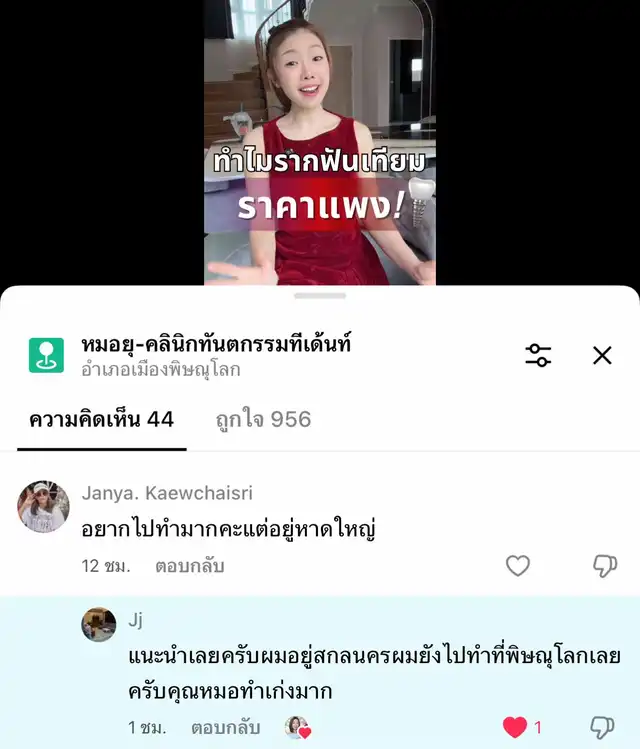Switch to the ถูกใจ 956 tab
The height and width of the screenshot is (749, 640).
(x=263, y=419)
